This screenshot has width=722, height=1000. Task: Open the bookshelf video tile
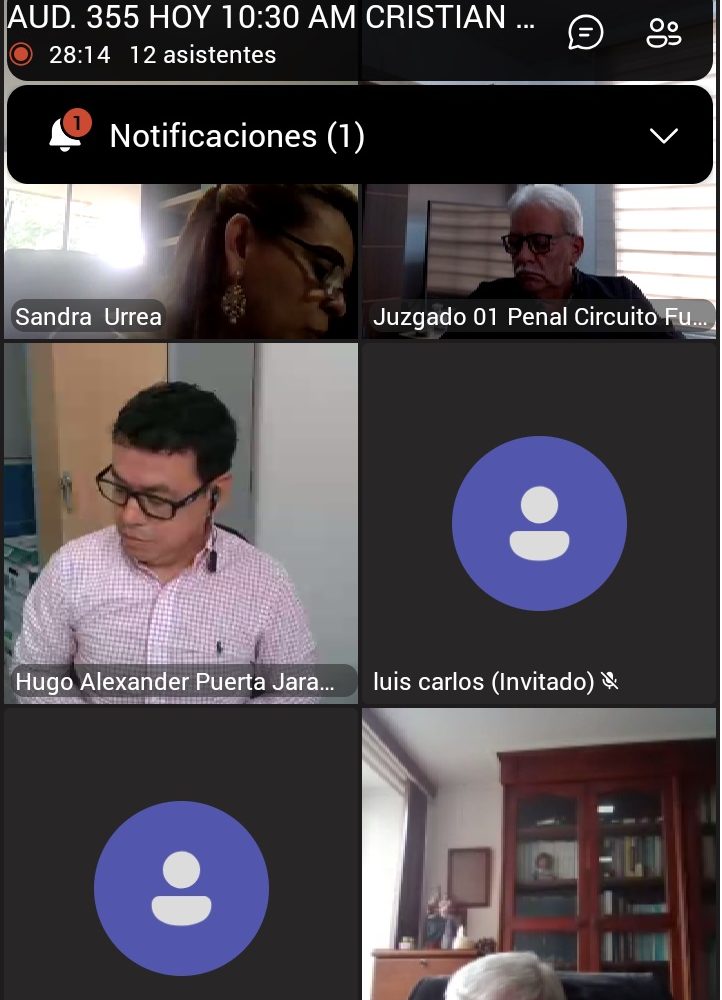(539, 855)
